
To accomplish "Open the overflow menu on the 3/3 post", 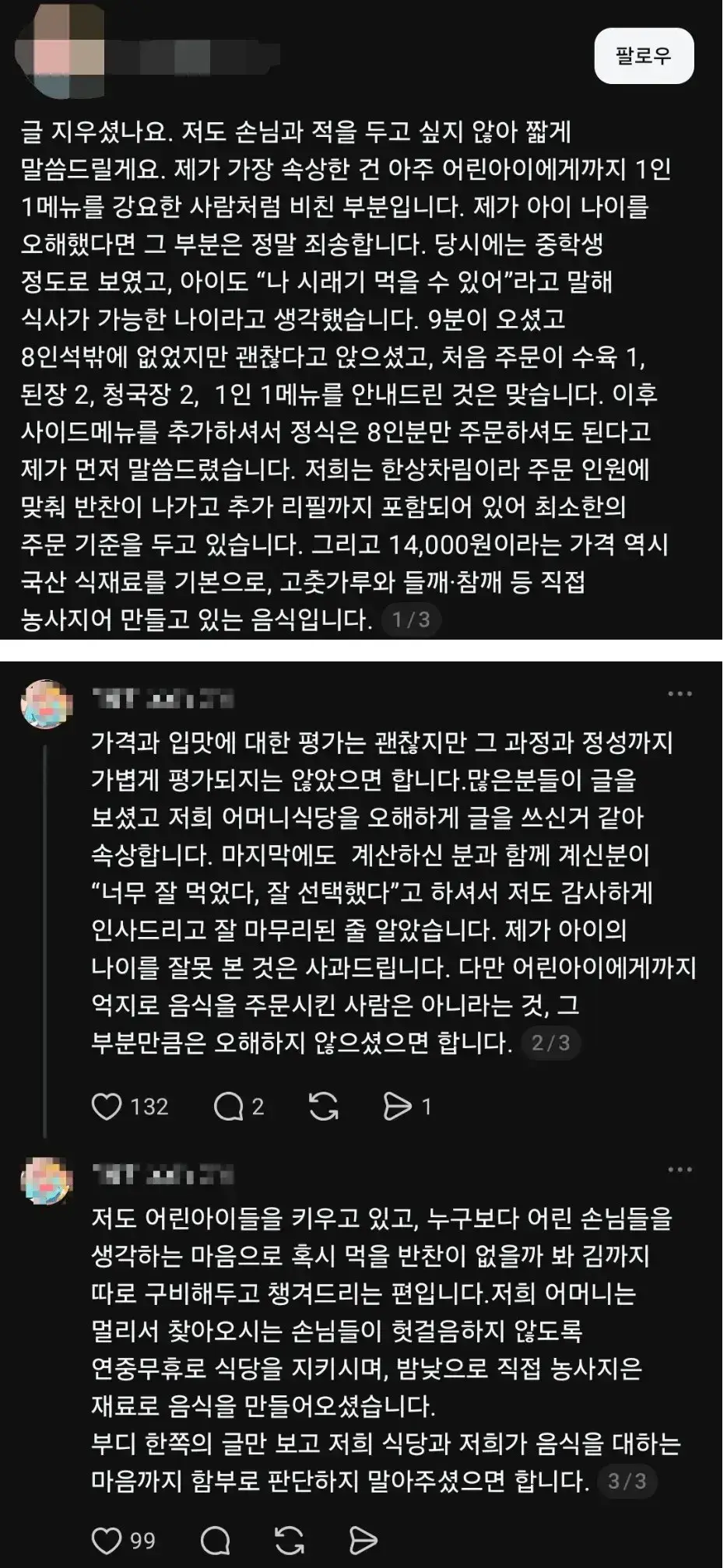I will 680,1170.
